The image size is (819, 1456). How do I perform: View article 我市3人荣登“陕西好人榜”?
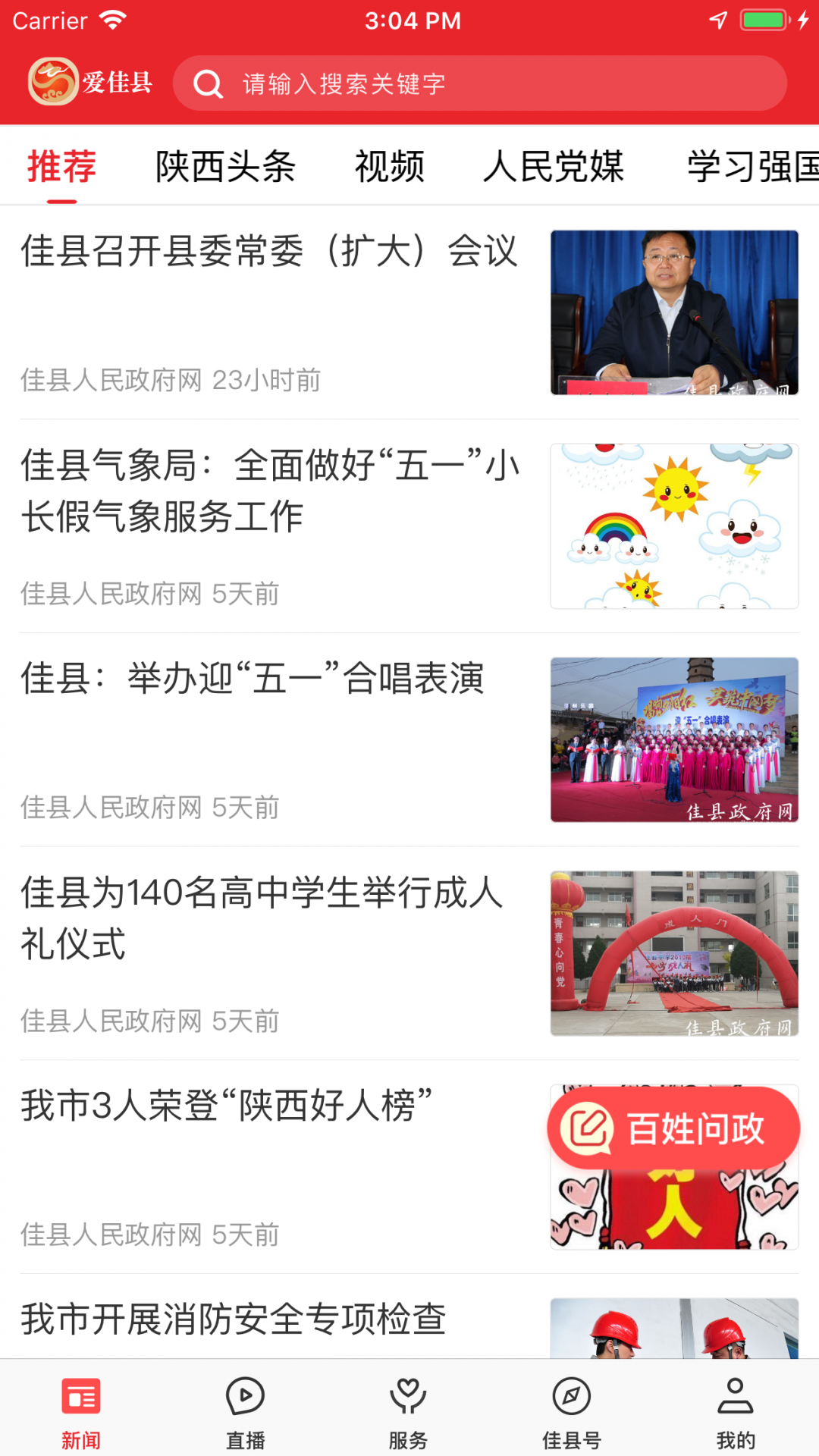pos(227,1106)
